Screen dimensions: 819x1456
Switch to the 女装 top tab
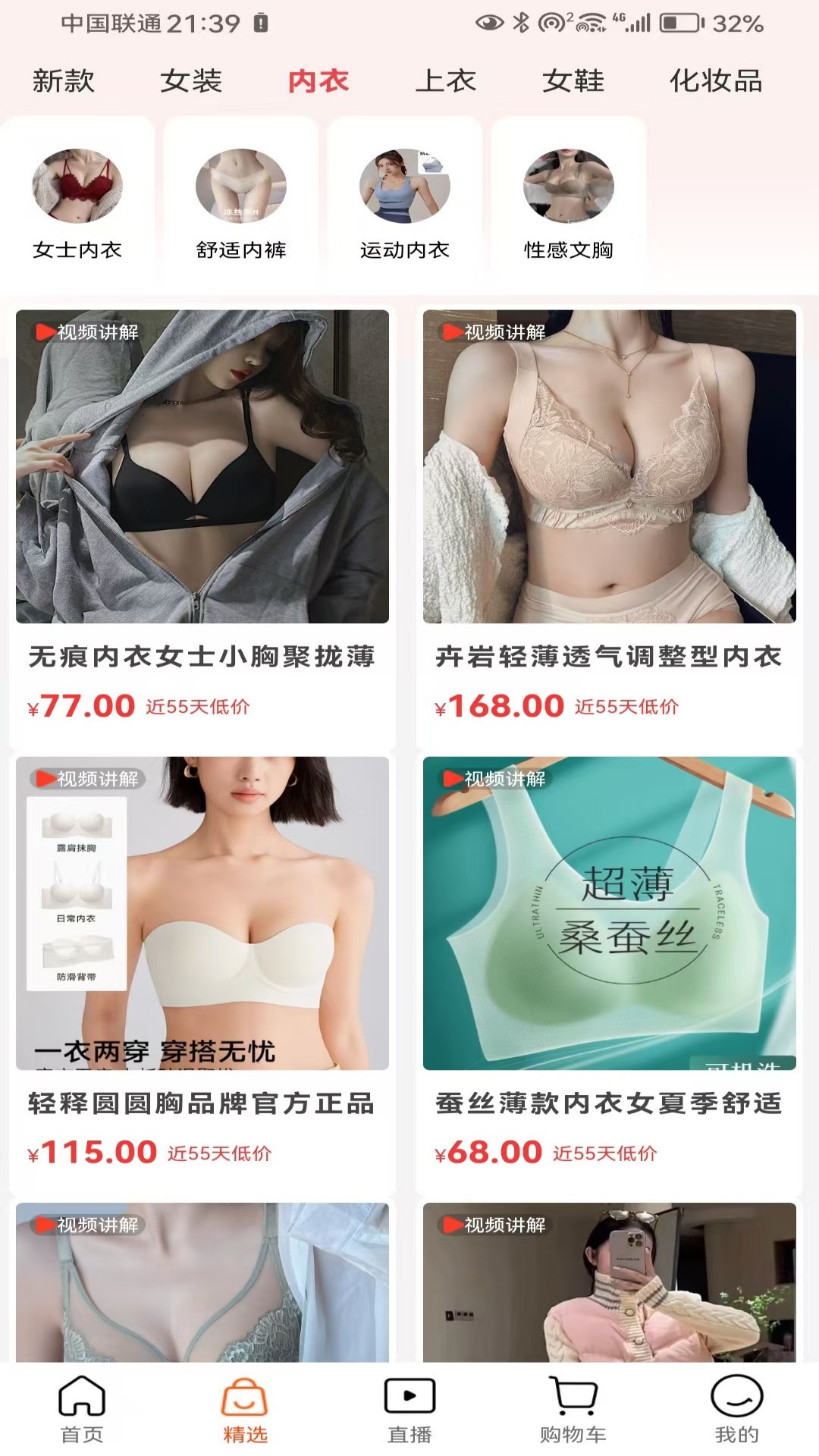(191, 80)
